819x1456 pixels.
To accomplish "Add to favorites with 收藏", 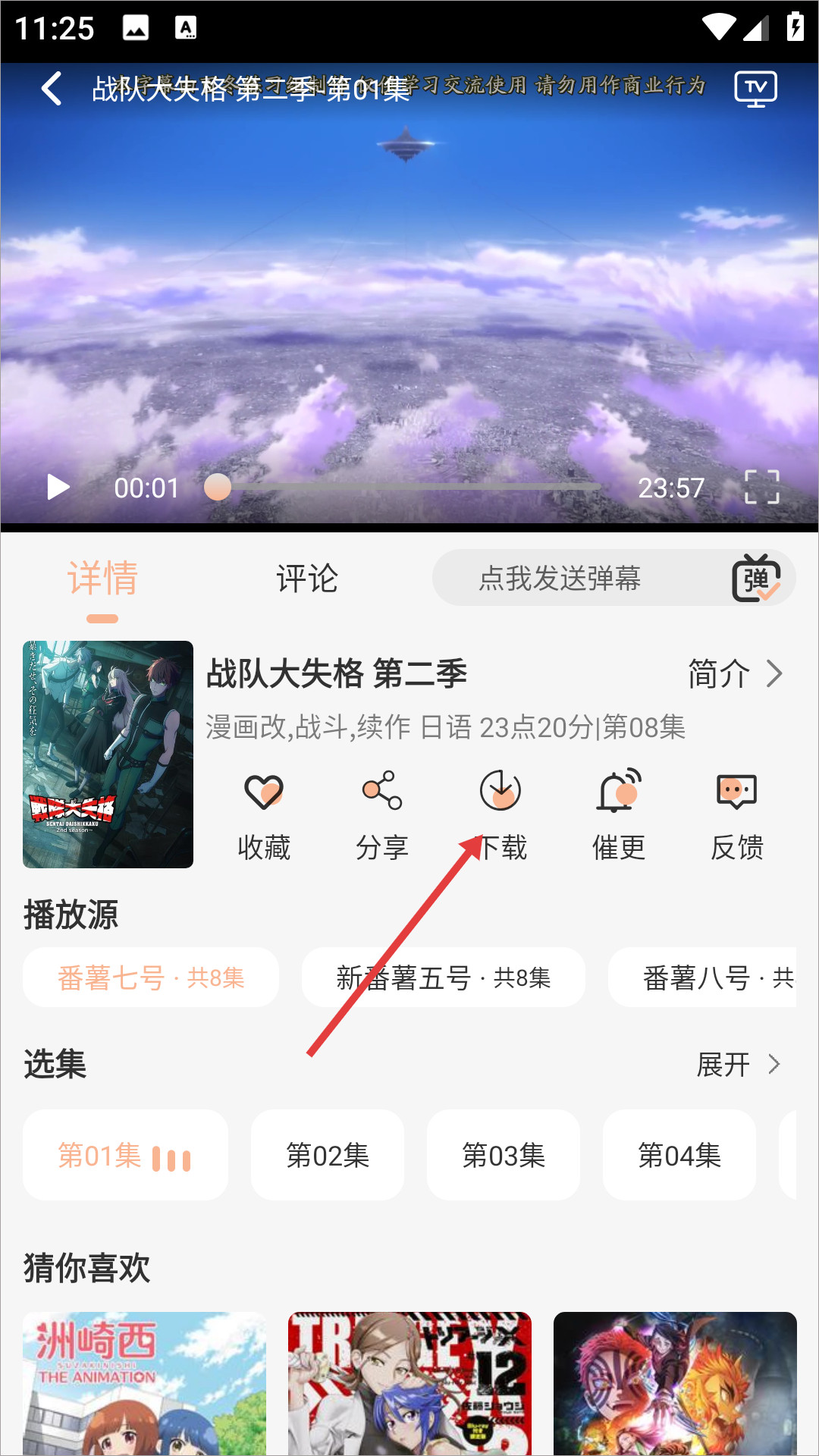I will pyautogui.click(x=264, y=816).
